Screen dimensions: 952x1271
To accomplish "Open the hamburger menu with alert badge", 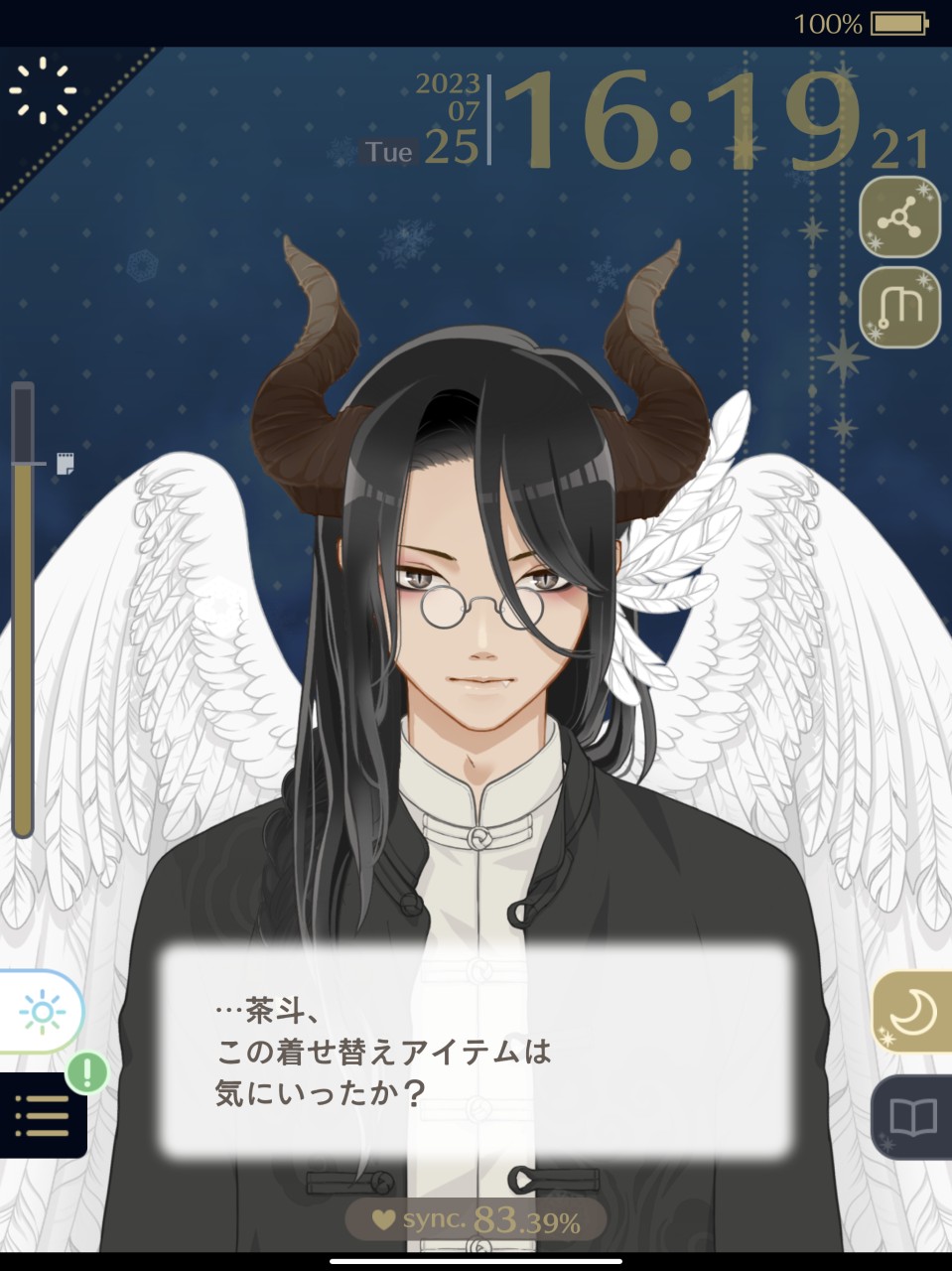I will pyautogui.click(x=43, y=1115).
